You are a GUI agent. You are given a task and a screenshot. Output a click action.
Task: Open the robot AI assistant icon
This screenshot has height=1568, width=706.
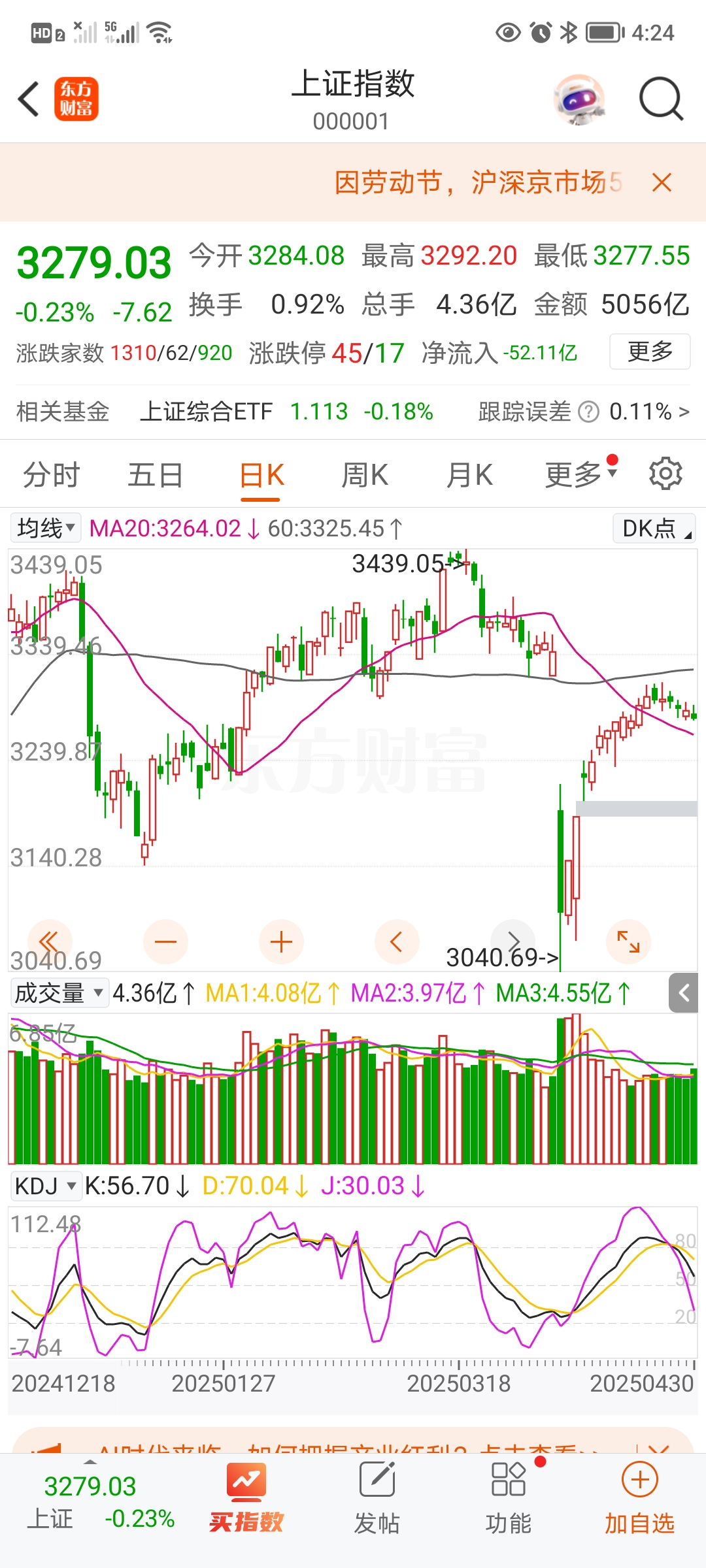[579, 100]
